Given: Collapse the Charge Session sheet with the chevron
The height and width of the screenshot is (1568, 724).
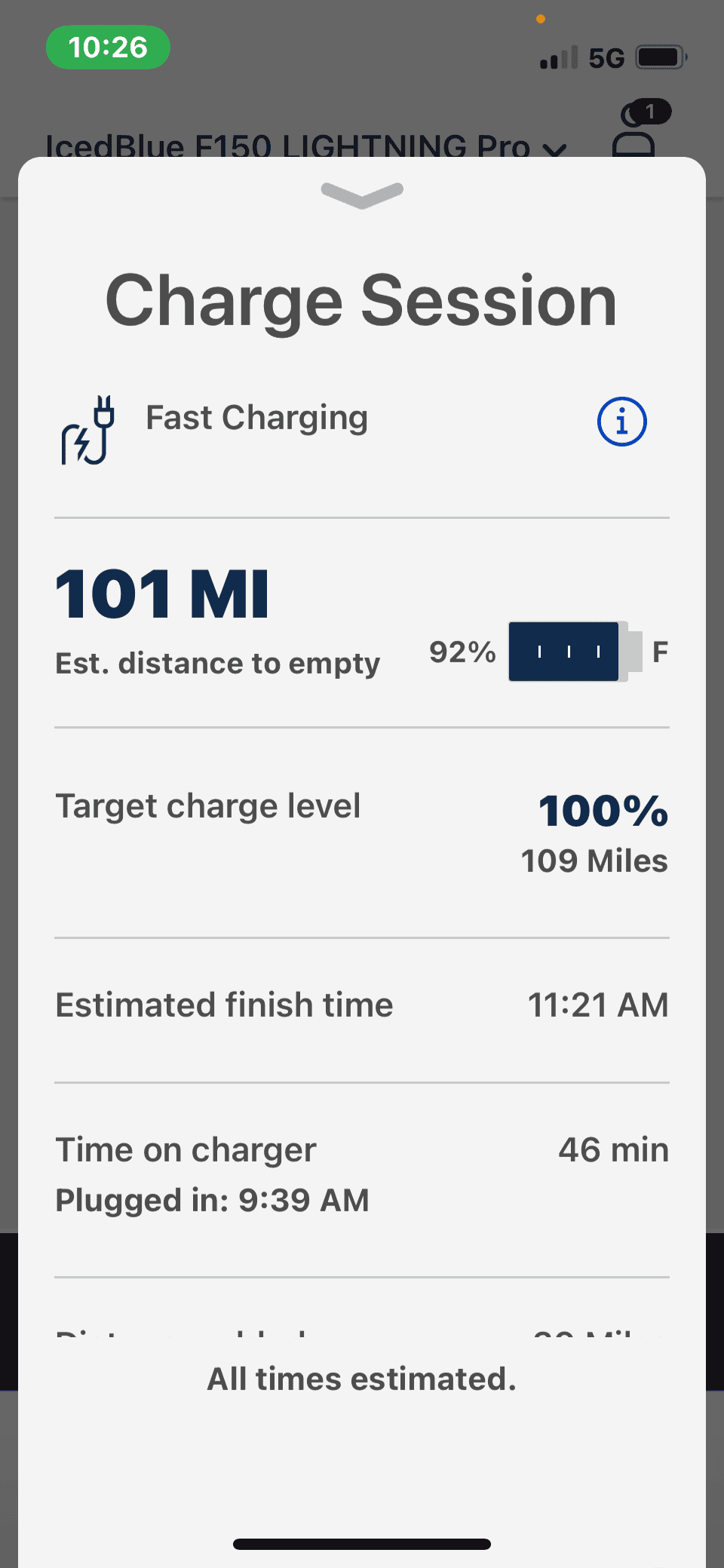Looking at the screenshot, I should click(x=362, y=195).
